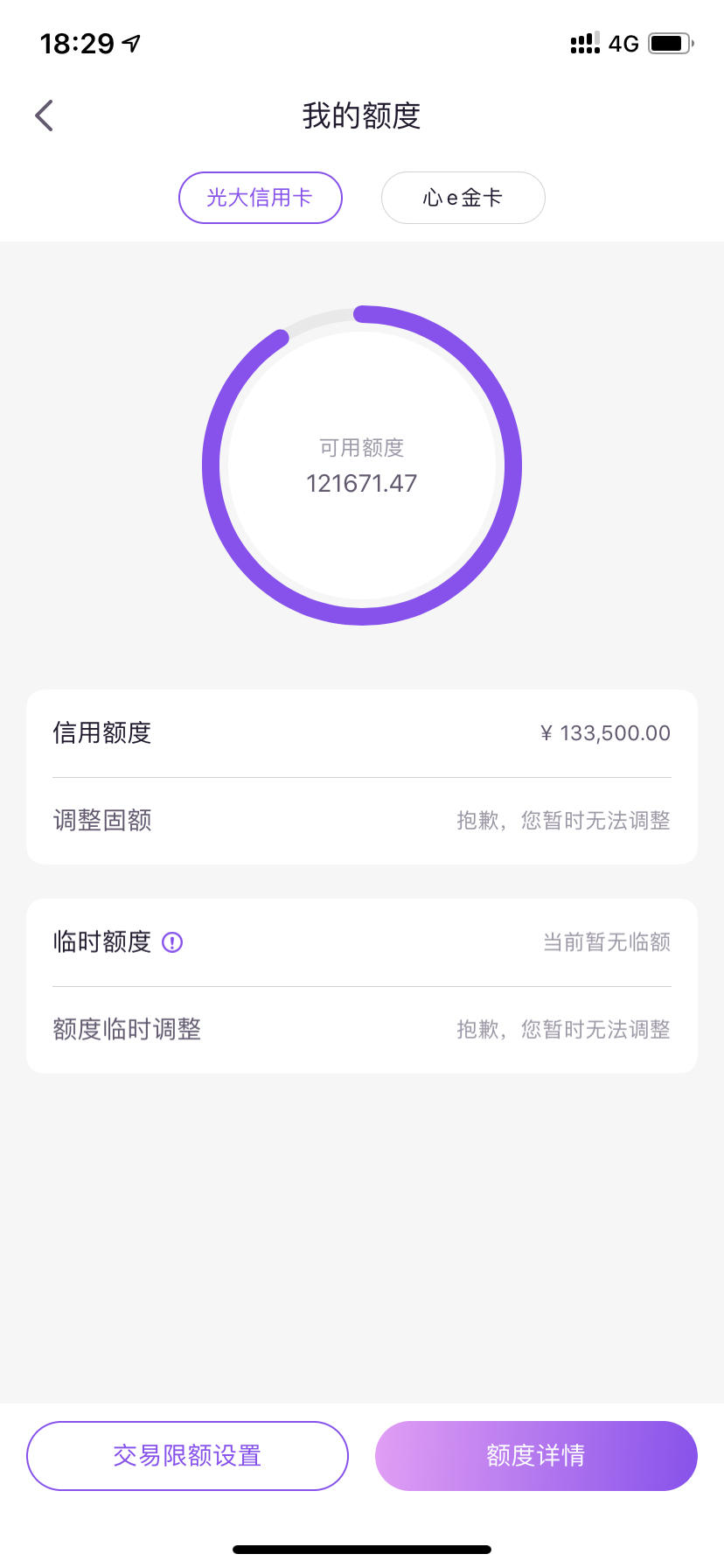This screenshot has height=1568, width=724.
Task: Tap the 调整固额 row
Action: point(362,821)
